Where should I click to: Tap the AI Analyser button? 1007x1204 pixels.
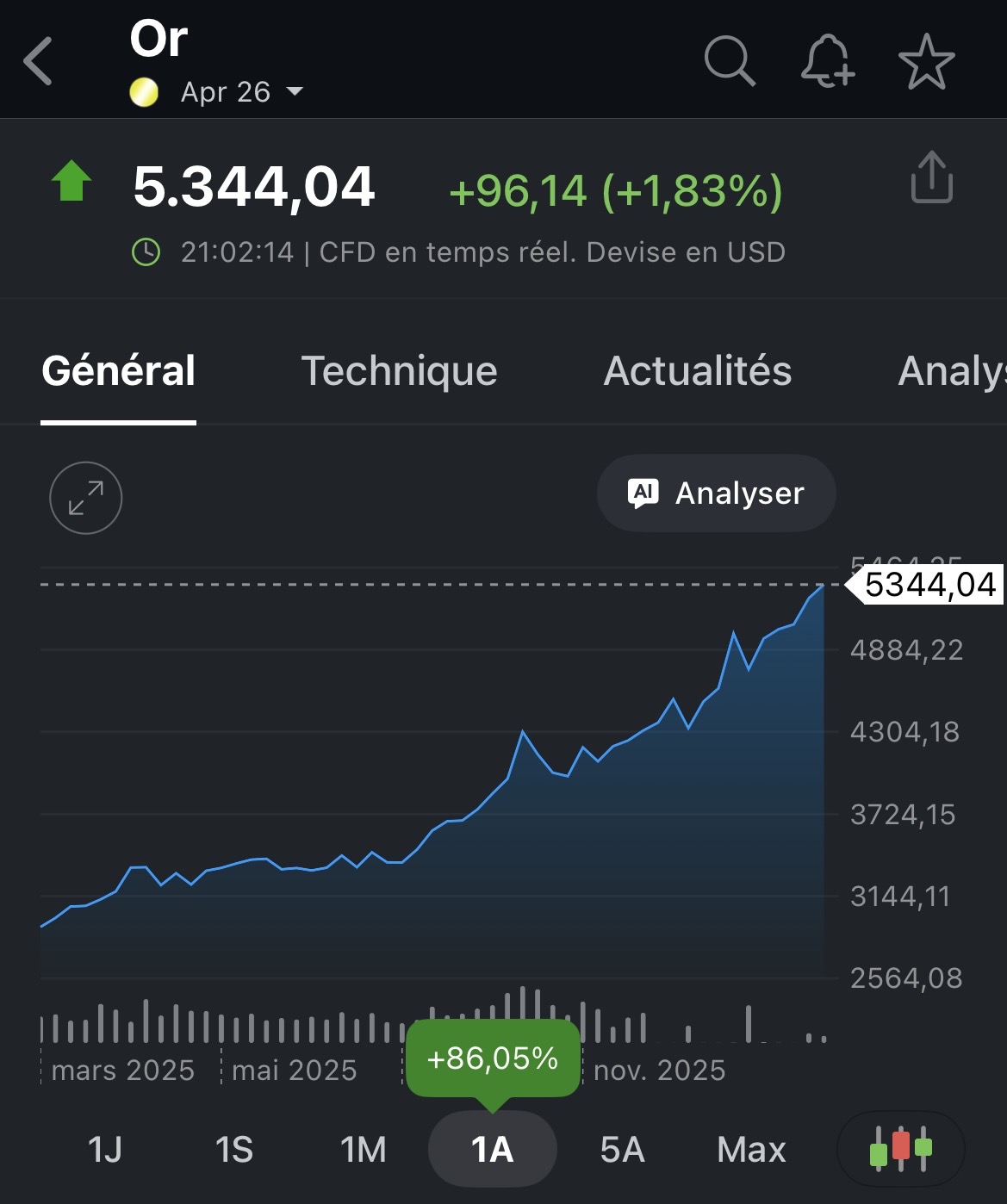[716, 493]
